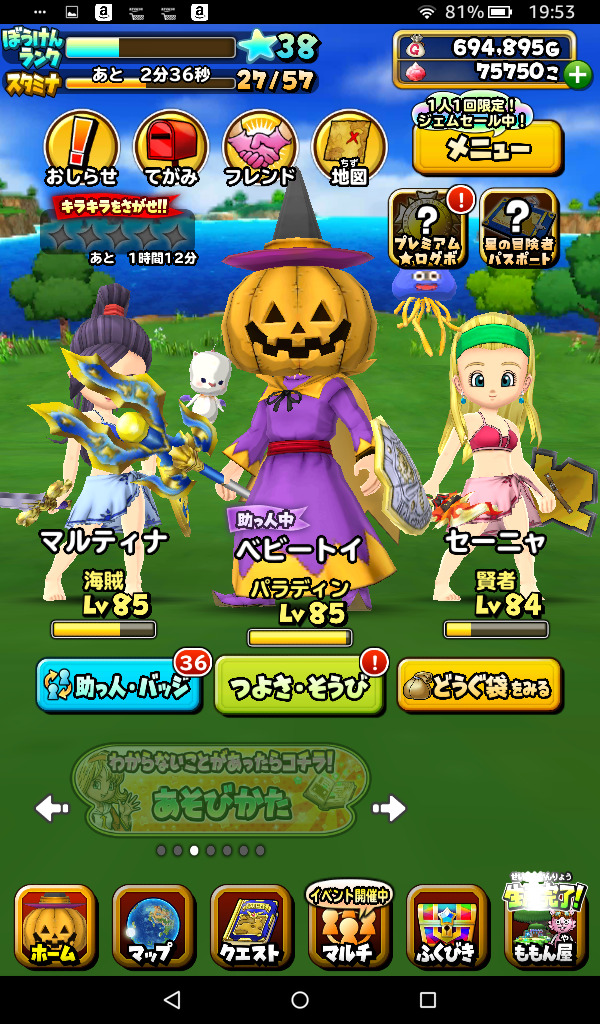Open 助っ人・バッジ button

click(118, 686)
